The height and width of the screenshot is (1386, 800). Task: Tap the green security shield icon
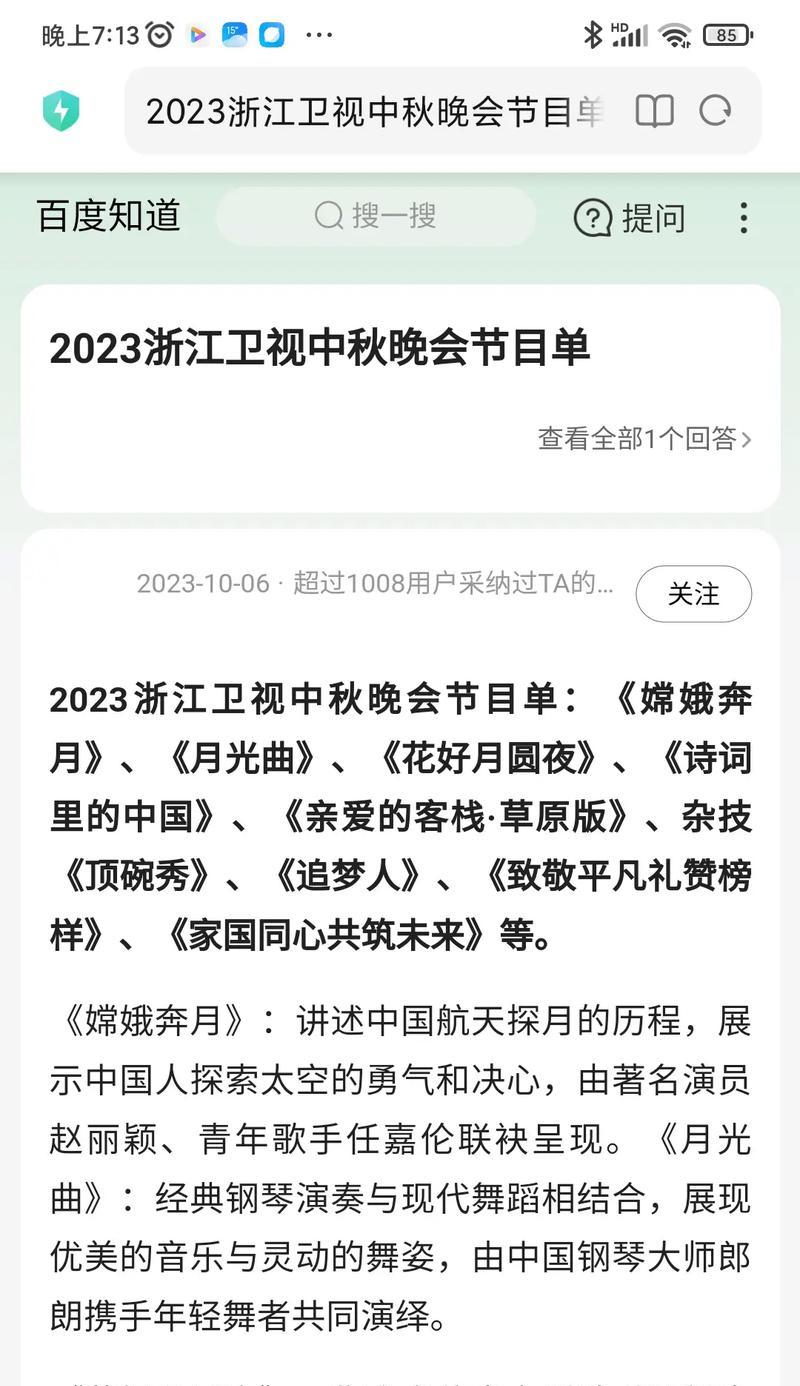point(61,111)
